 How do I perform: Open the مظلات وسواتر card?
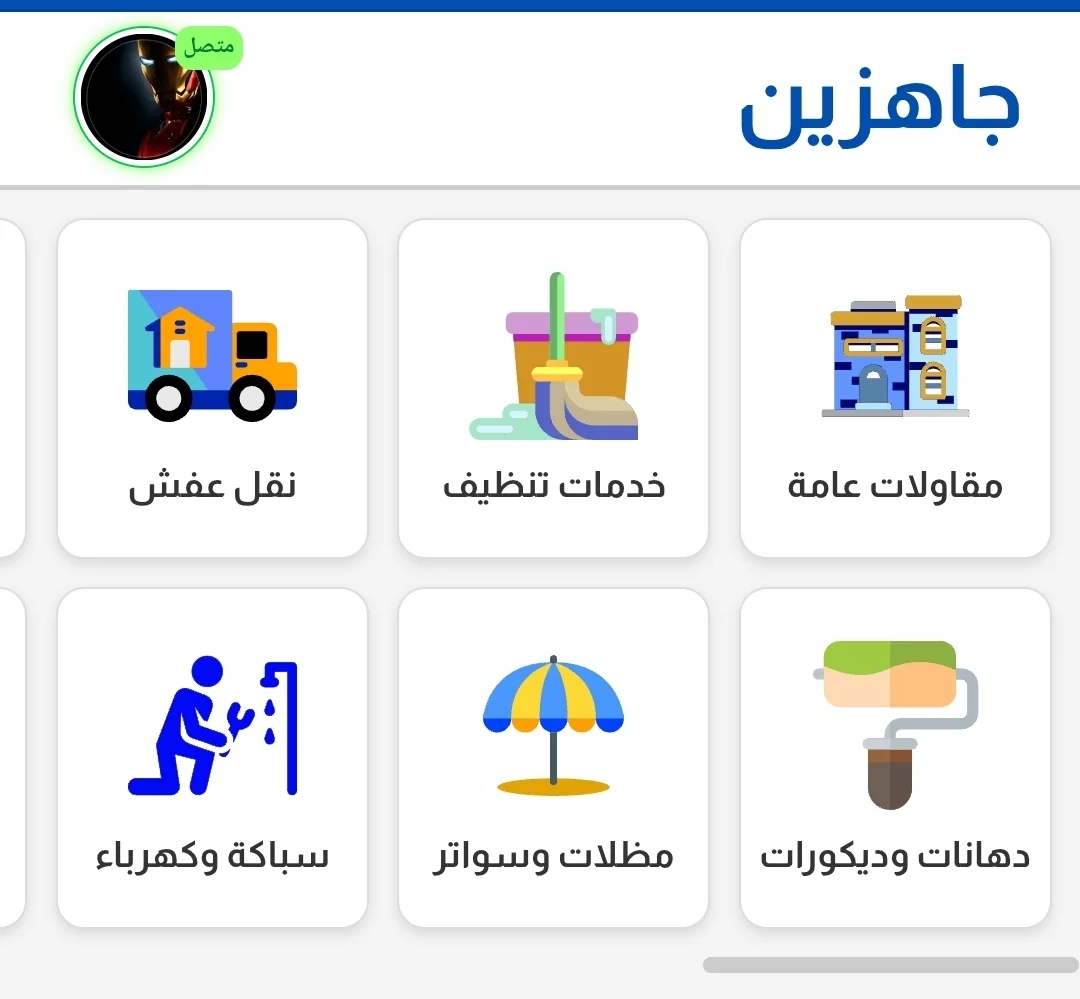click(553, 757)
